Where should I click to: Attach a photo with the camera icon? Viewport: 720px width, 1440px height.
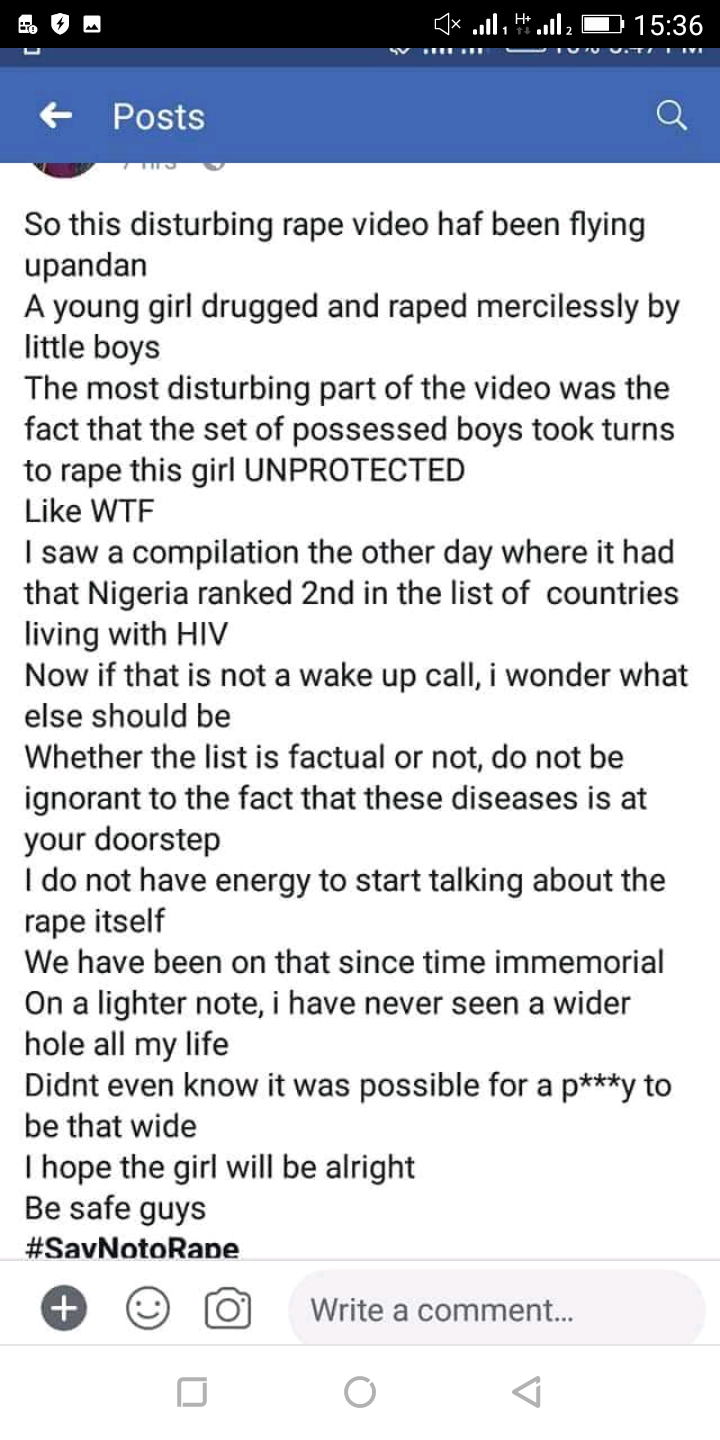tap(227, 1309)
